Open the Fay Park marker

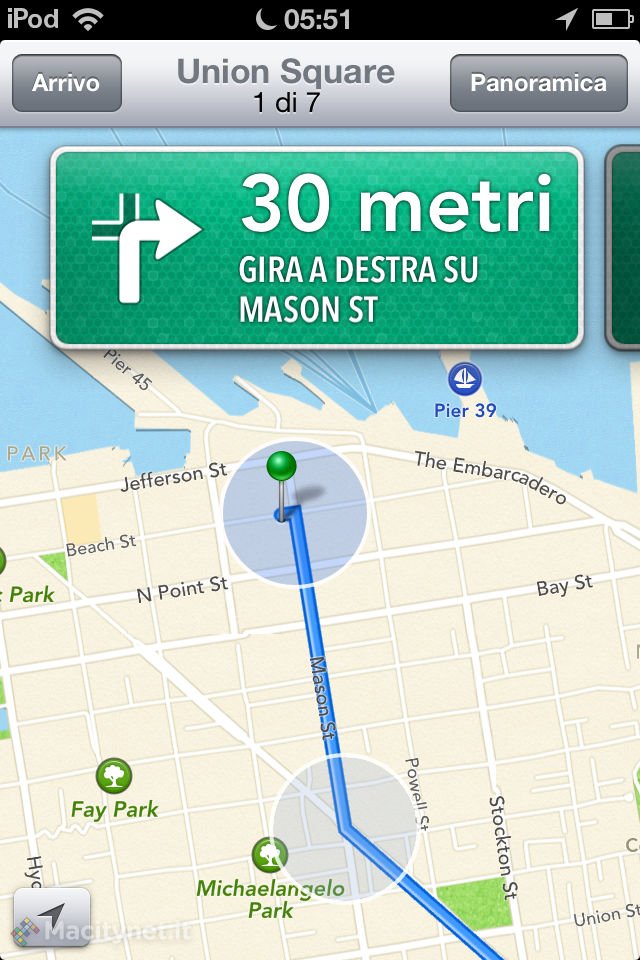(x=115, y=775)
